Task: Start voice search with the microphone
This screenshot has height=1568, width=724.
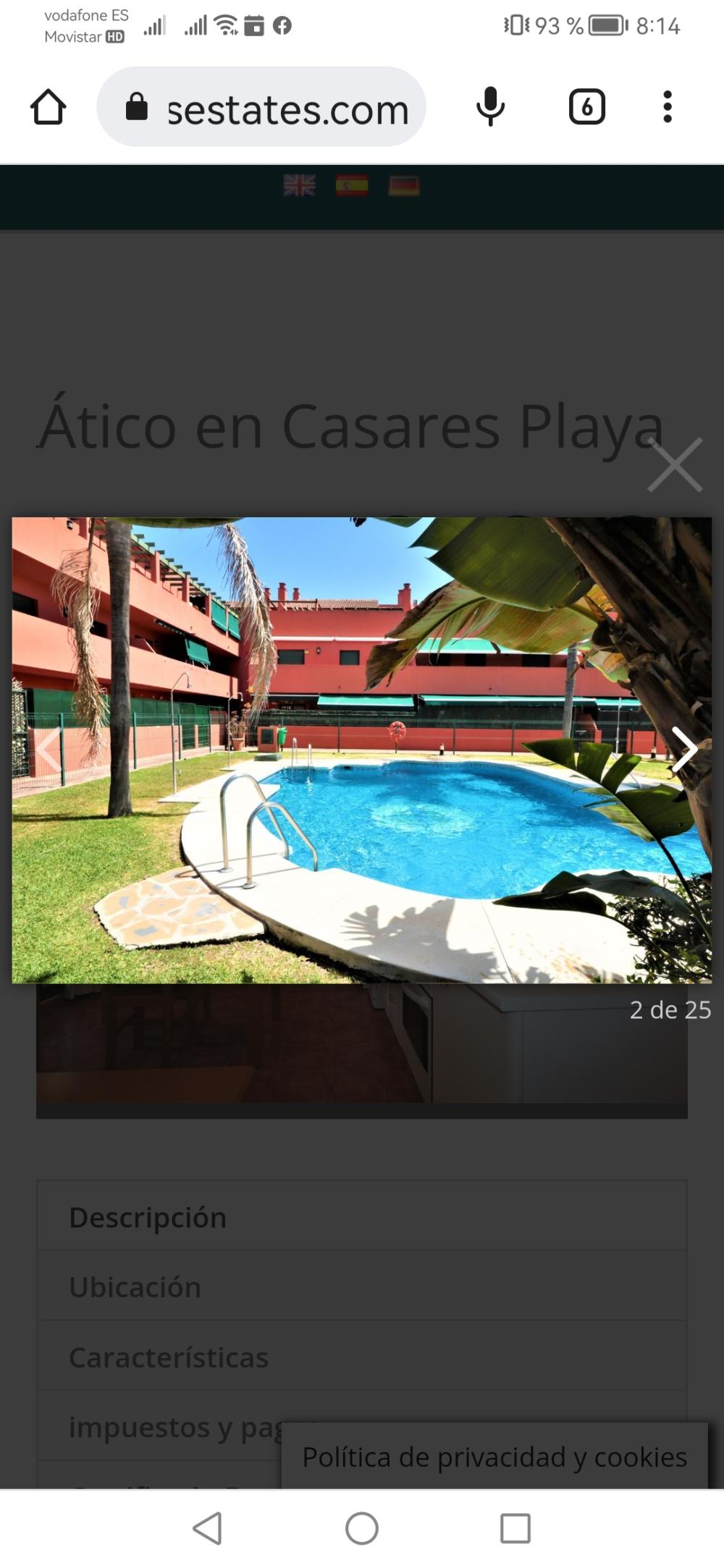Action: pyautogui.click(x=490, y=107)
